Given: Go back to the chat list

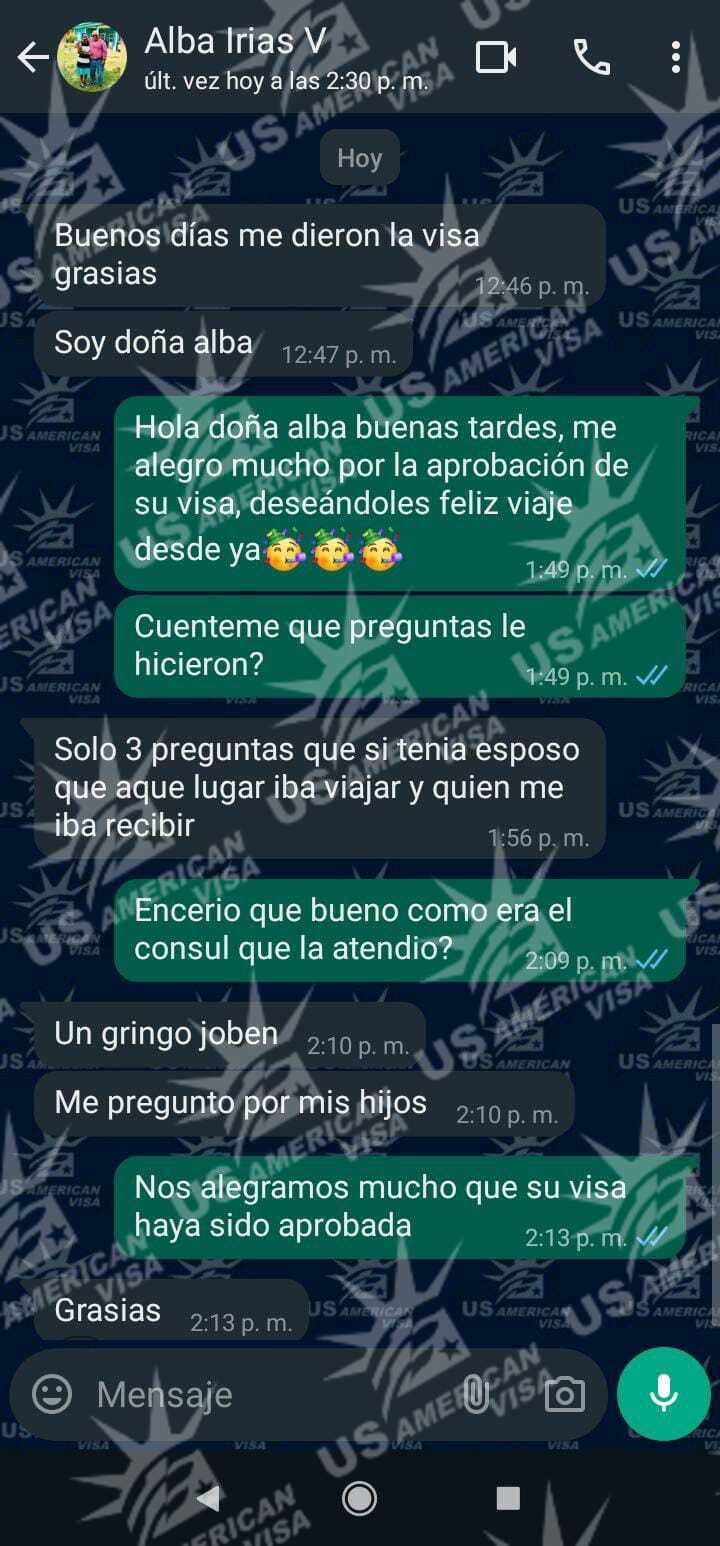Looking at the screenshot, I should pyautogui.click(x=32, y=58).
